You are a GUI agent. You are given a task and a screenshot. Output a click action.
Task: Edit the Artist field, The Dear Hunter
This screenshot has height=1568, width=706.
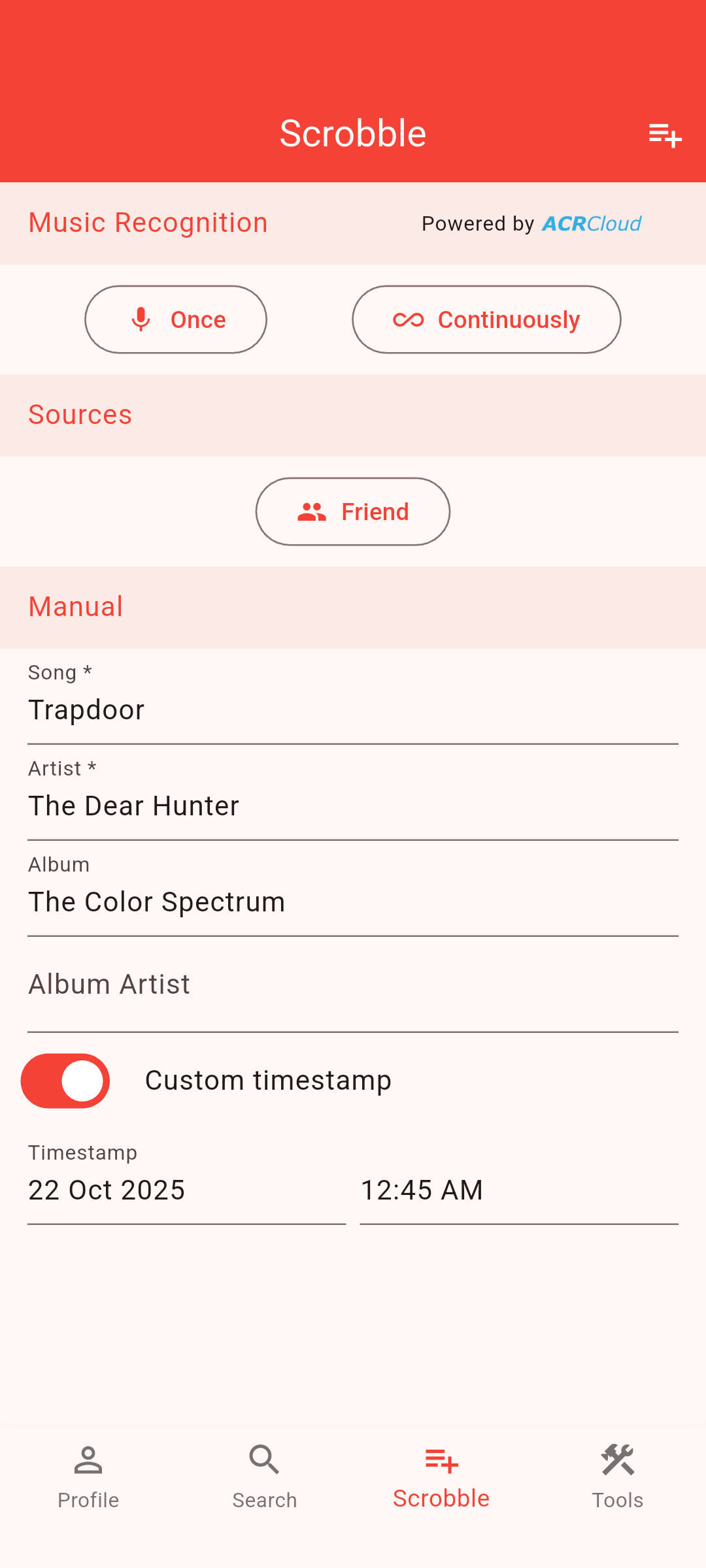coord(353,806)
